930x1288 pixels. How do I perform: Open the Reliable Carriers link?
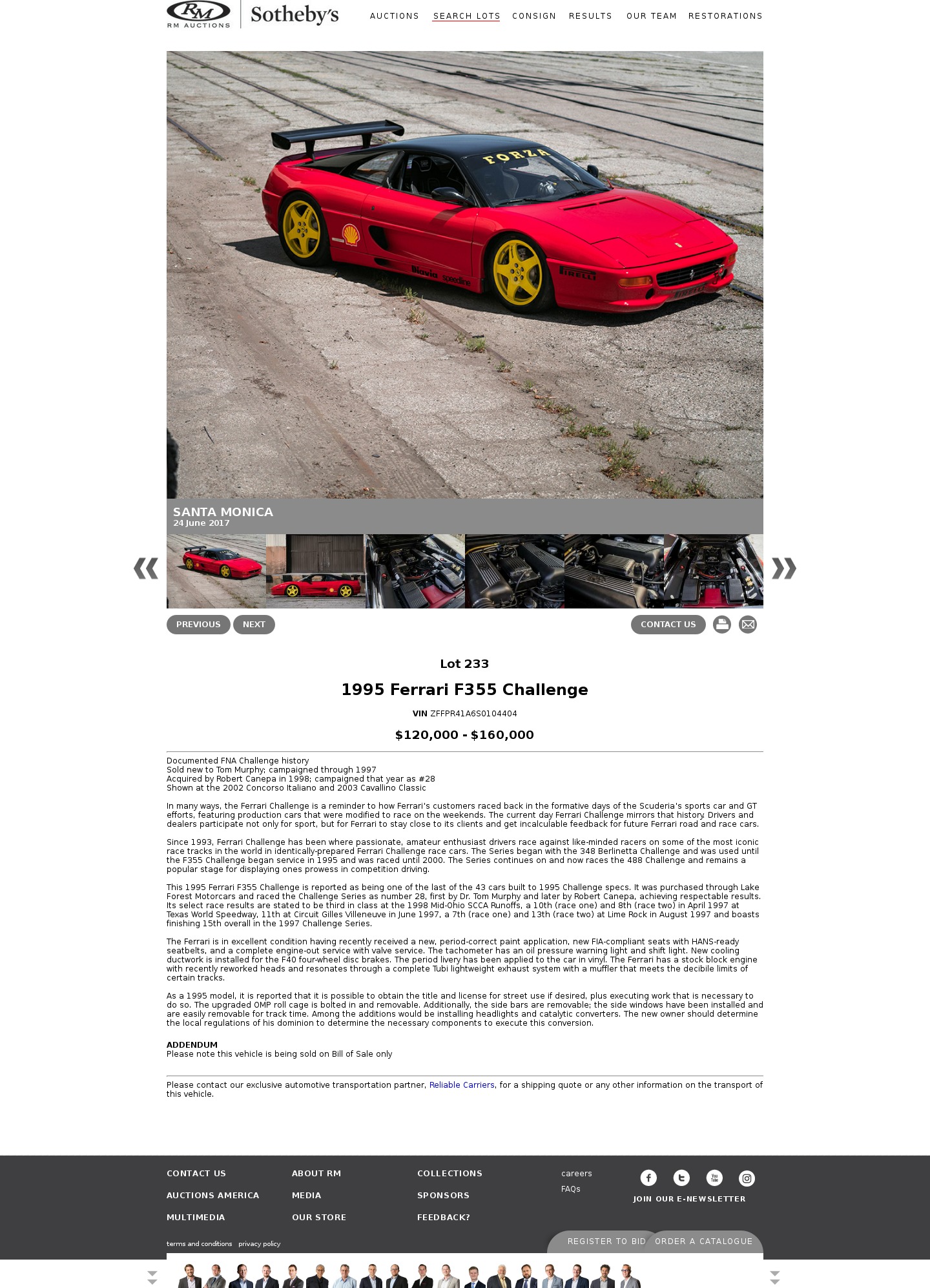[x=462, y=1085]
